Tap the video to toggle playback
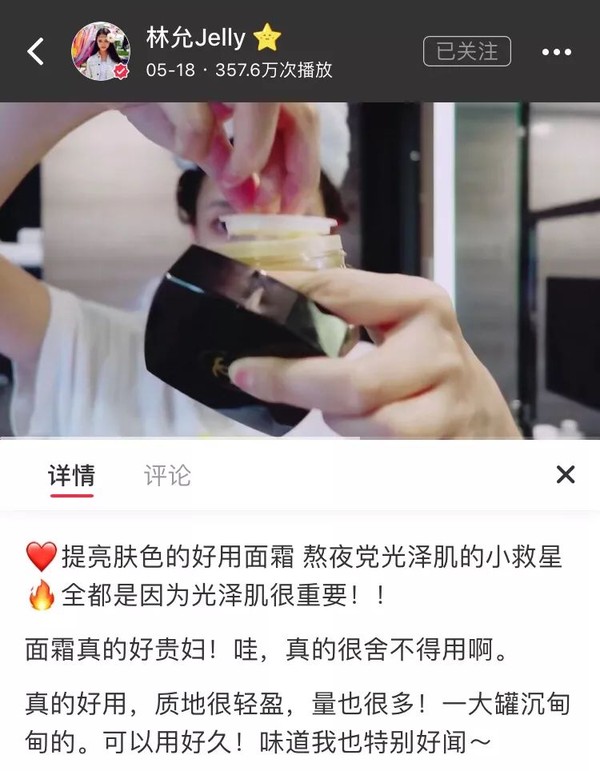The height and width of the screenshot is (771, 600). pyautogui.click(x=300, y=270)
